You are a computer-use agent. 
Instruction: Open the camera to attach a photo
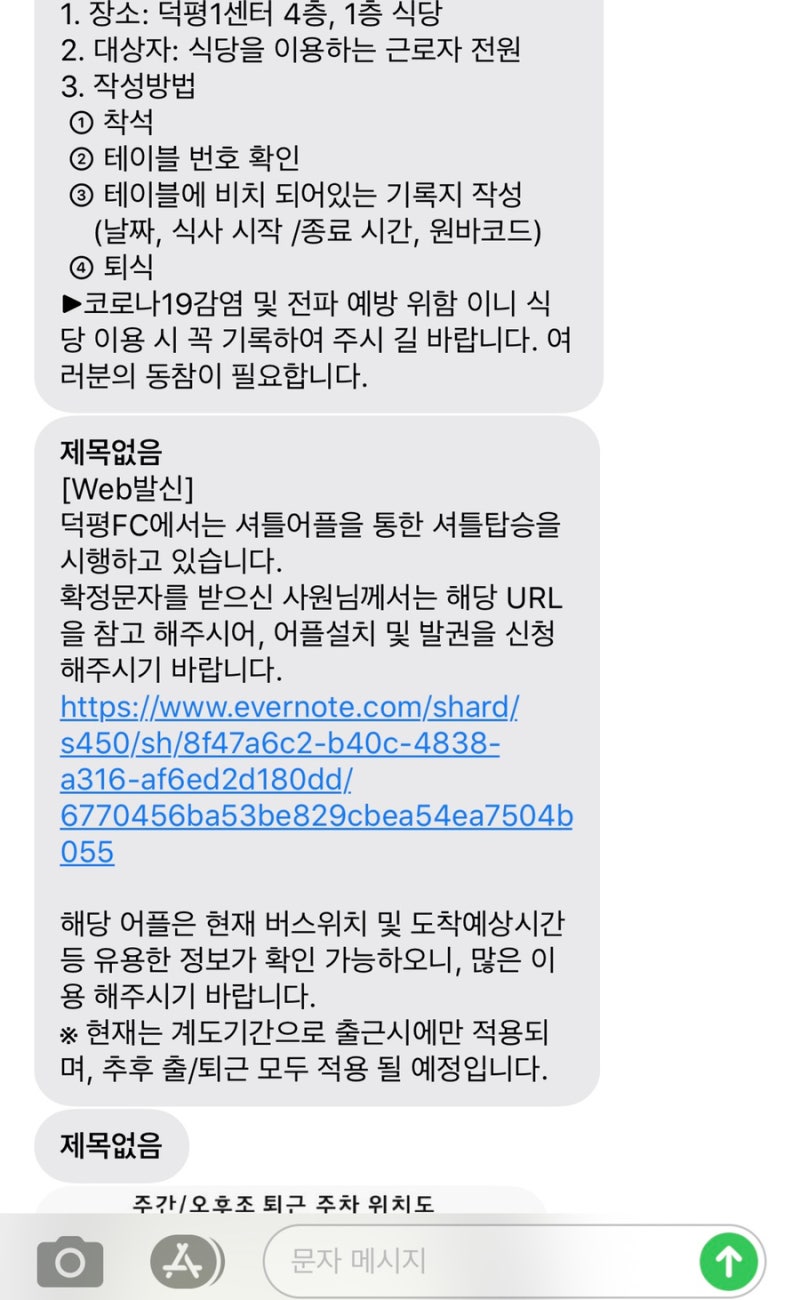pos(70,1261)
